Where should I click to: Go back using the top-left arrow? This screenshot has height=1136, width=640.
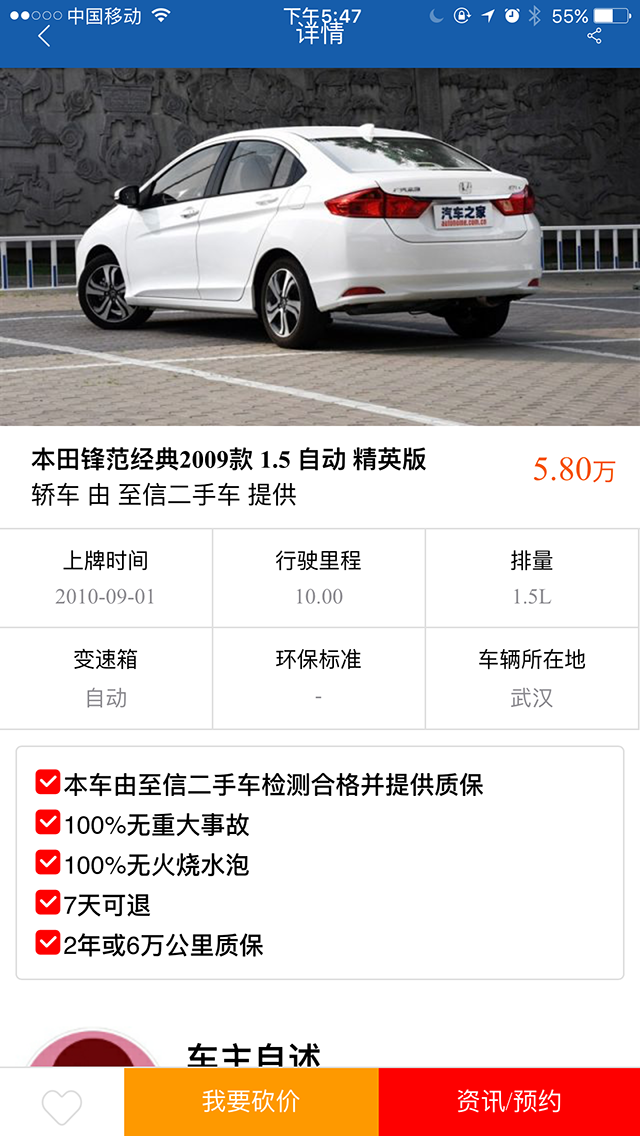[44, 37]
